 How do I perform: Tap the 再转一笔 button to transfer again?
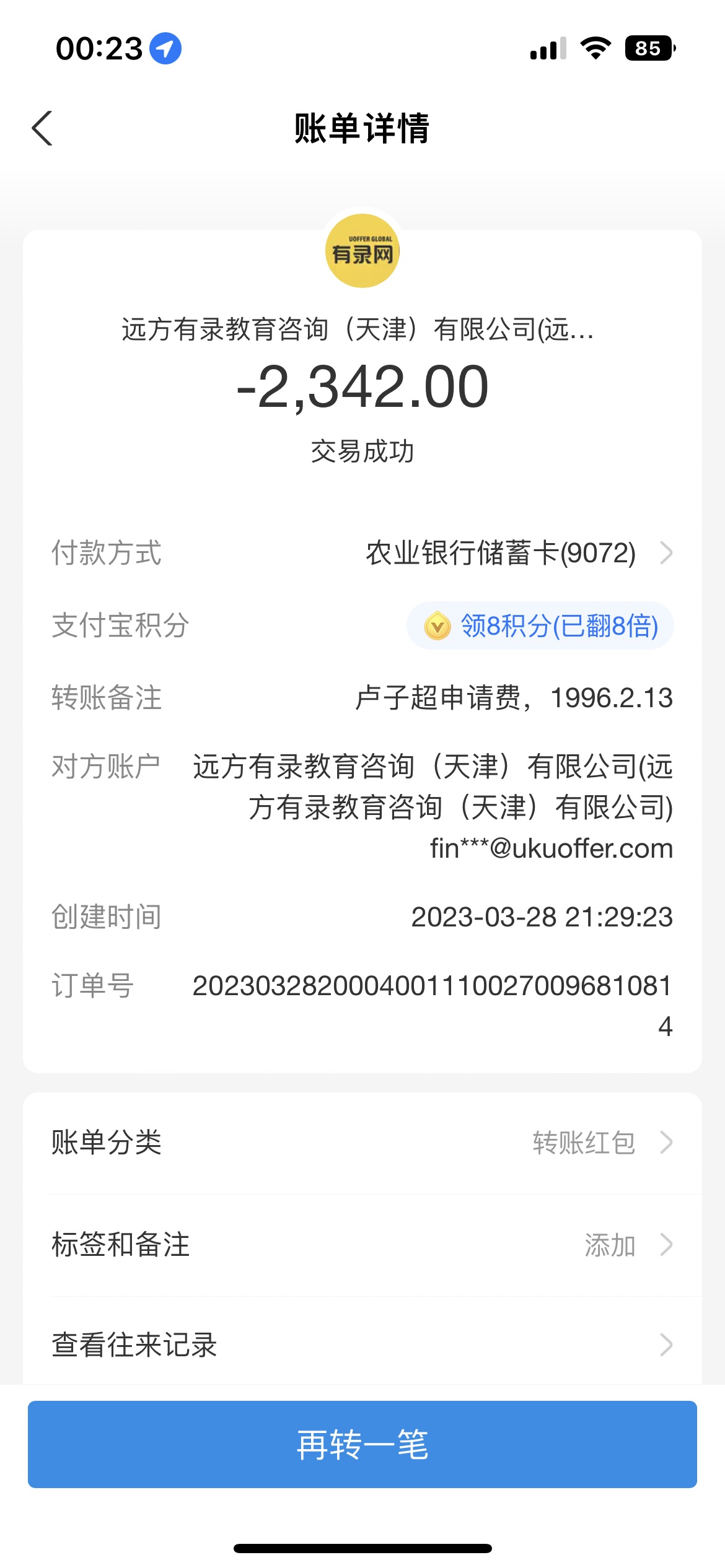(x=362, y=1444)
